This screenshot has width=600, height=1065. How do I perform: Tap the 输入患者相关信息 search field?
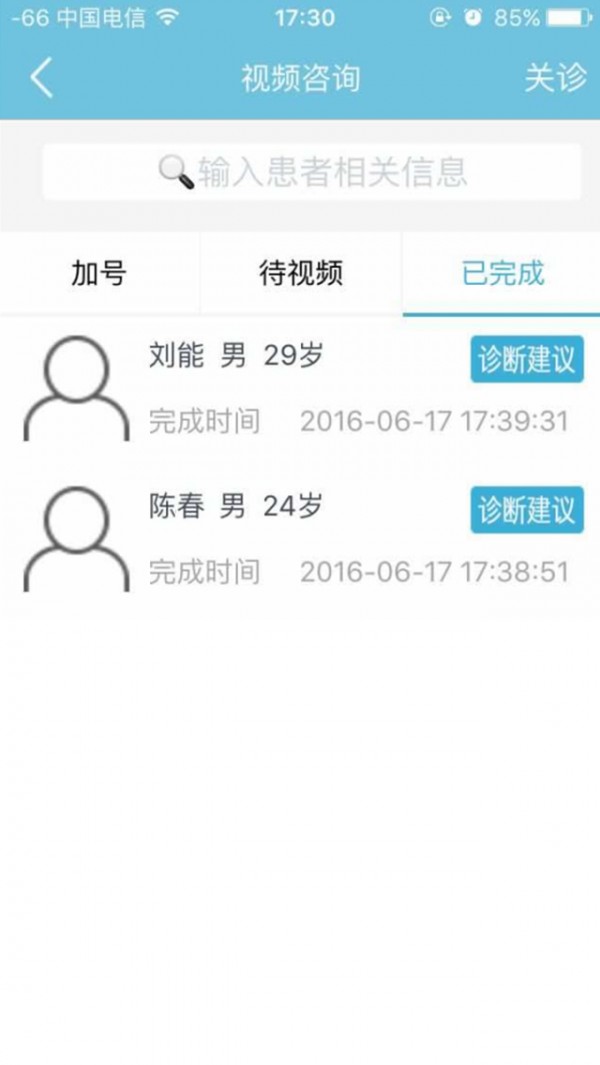point(312,172)
